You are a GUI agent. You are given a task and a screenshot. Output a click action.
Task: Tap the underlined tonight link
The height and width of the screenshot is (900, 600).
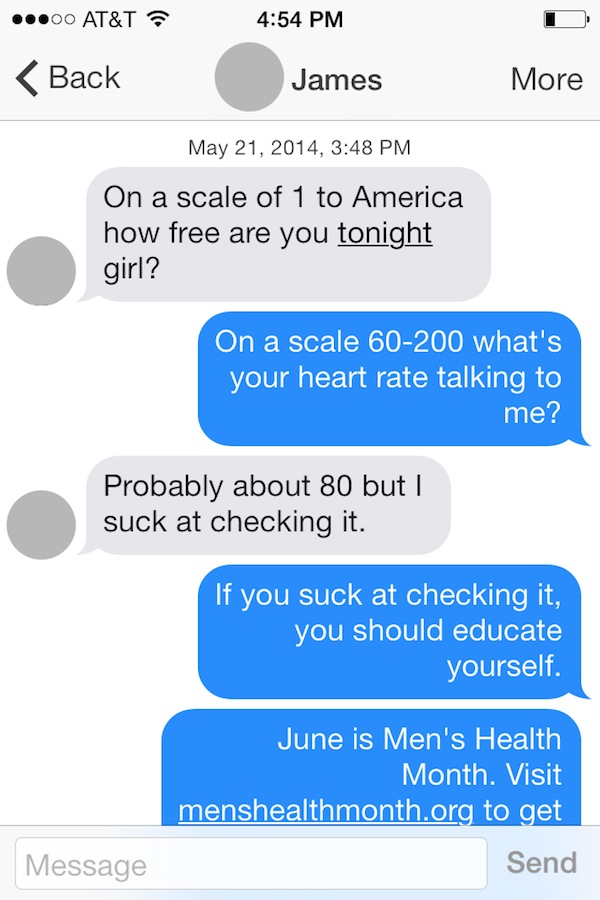tap(385, 234)
